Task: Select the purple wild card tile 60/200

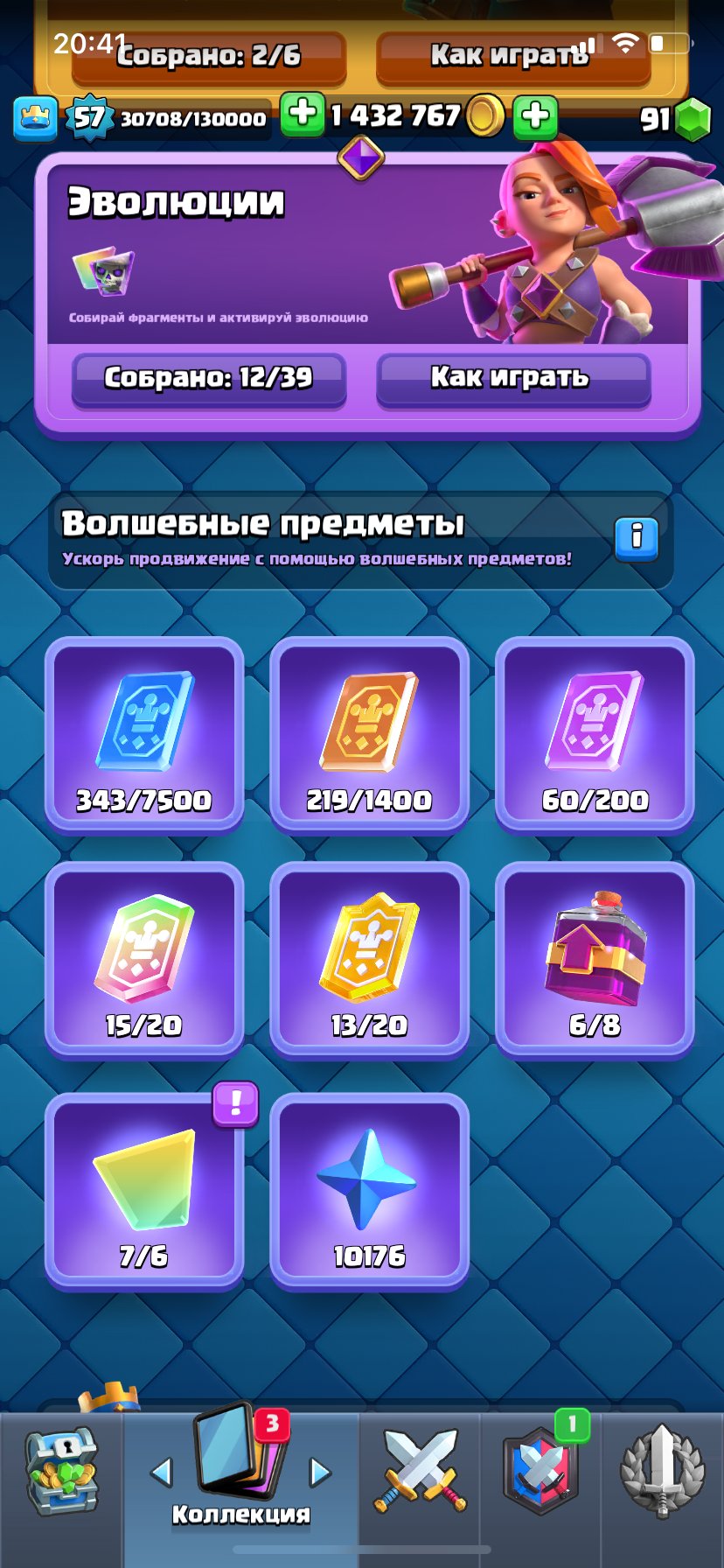Action: (595, 733)
